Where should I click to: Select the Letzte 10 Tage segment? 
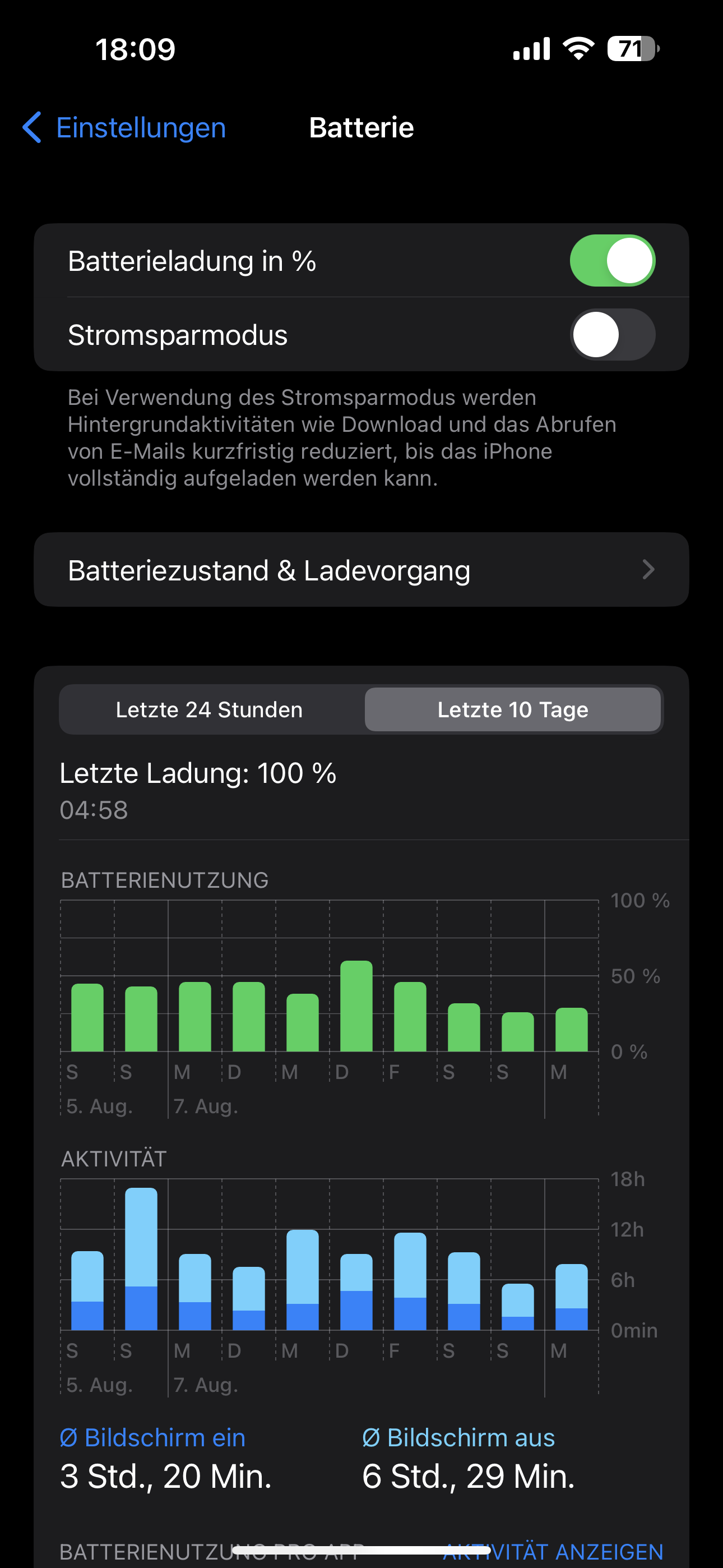pyautogui.click(x=512, y=710)
